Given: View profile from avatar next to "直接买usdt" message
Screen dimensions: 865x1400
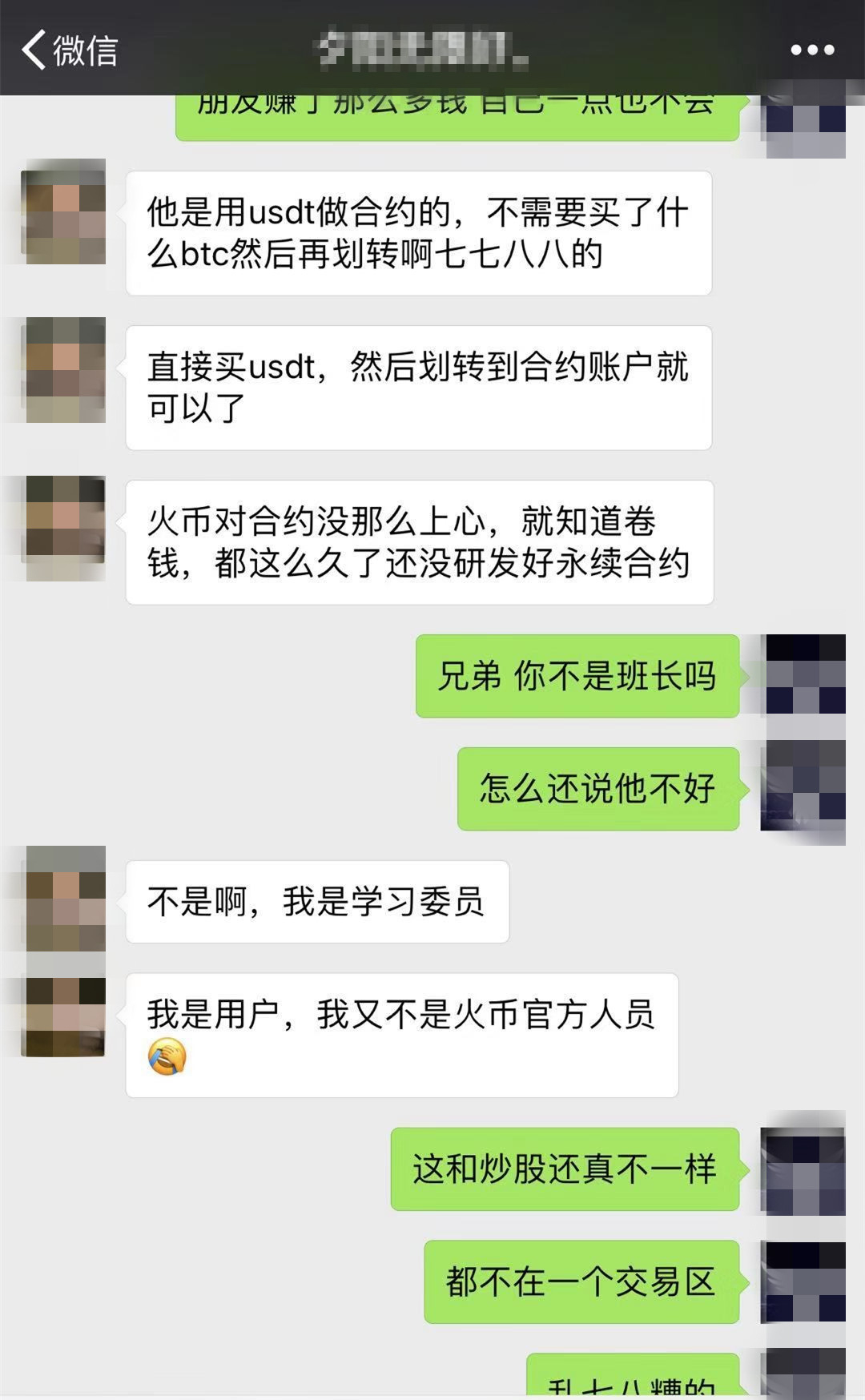Looking at the screenshot, I should point(66,369).
